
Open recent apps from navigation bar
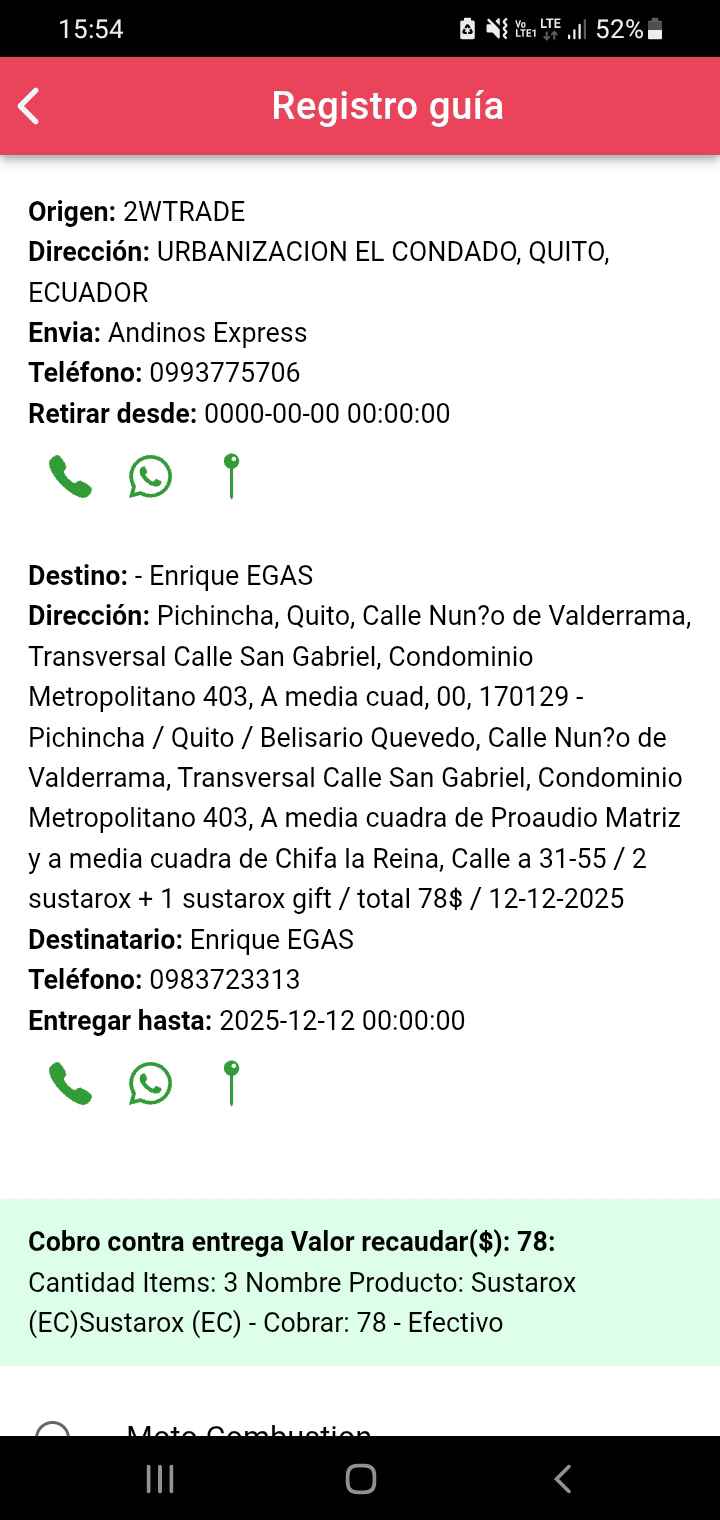[x=160, y=1479]
